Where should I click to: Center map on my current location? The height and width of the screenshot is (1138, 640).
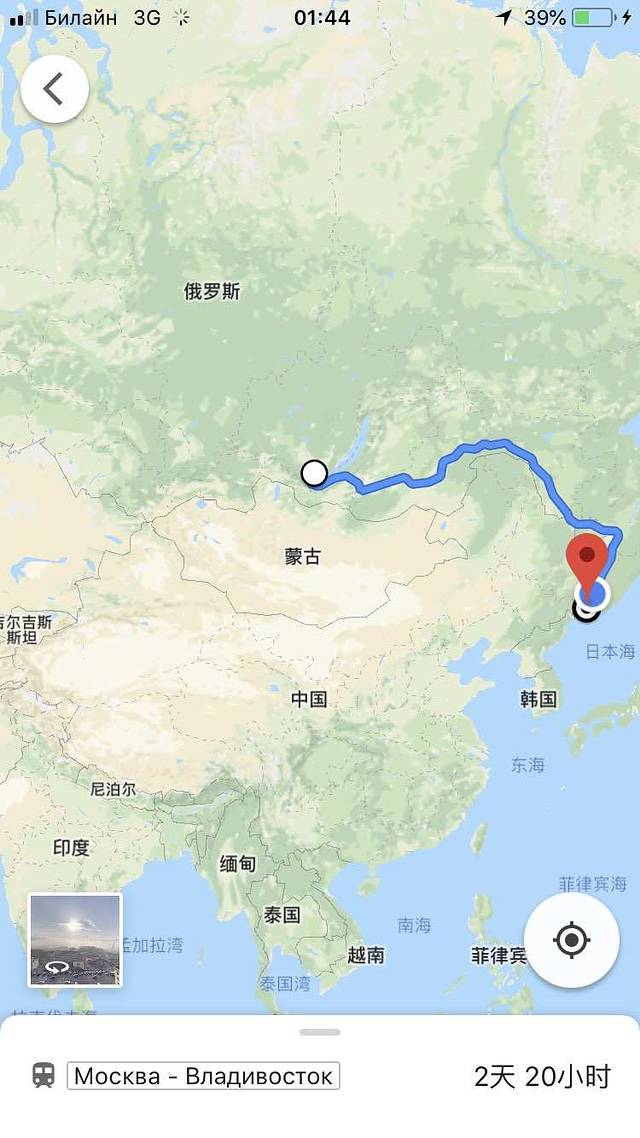[571, 940]
